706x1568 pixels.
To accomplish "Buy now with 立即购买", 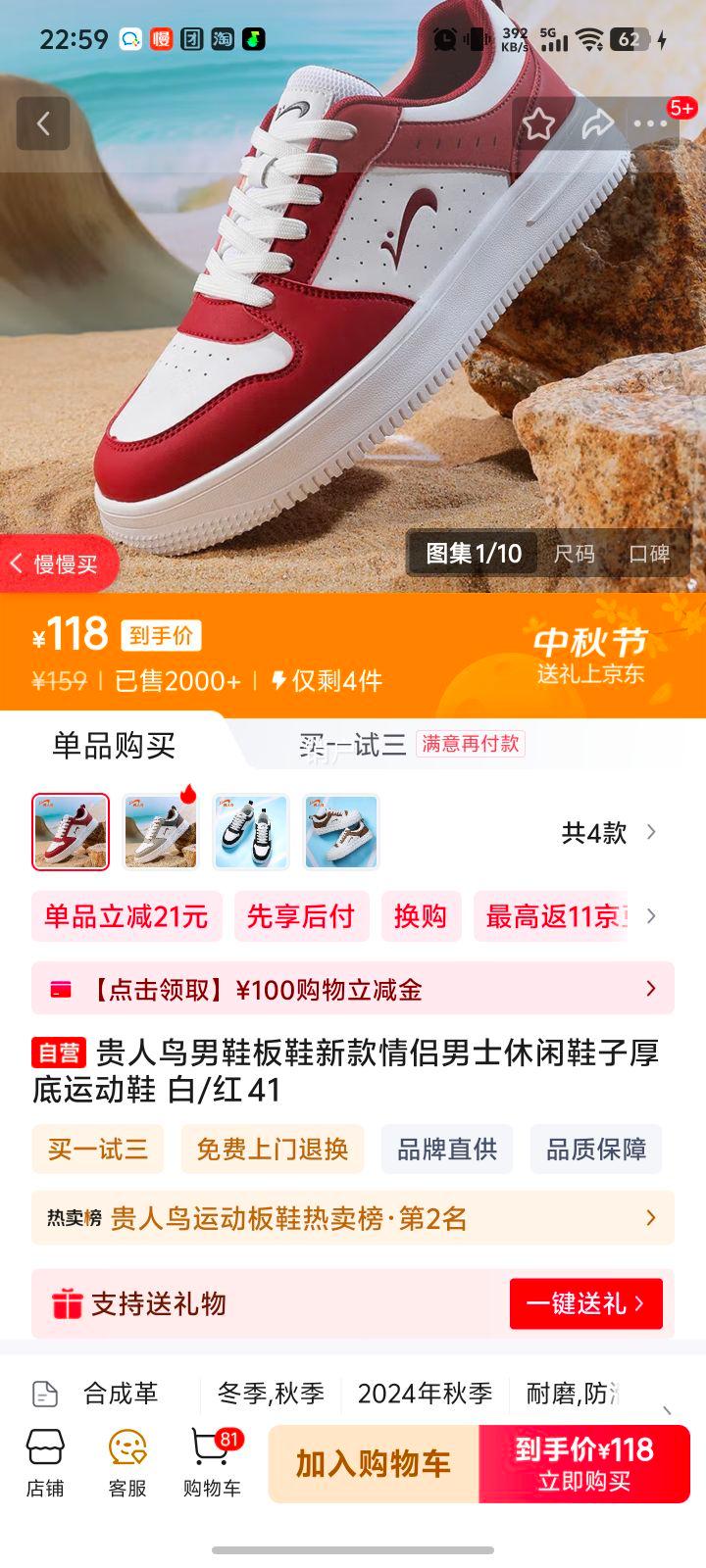I will click(584, 1463).
